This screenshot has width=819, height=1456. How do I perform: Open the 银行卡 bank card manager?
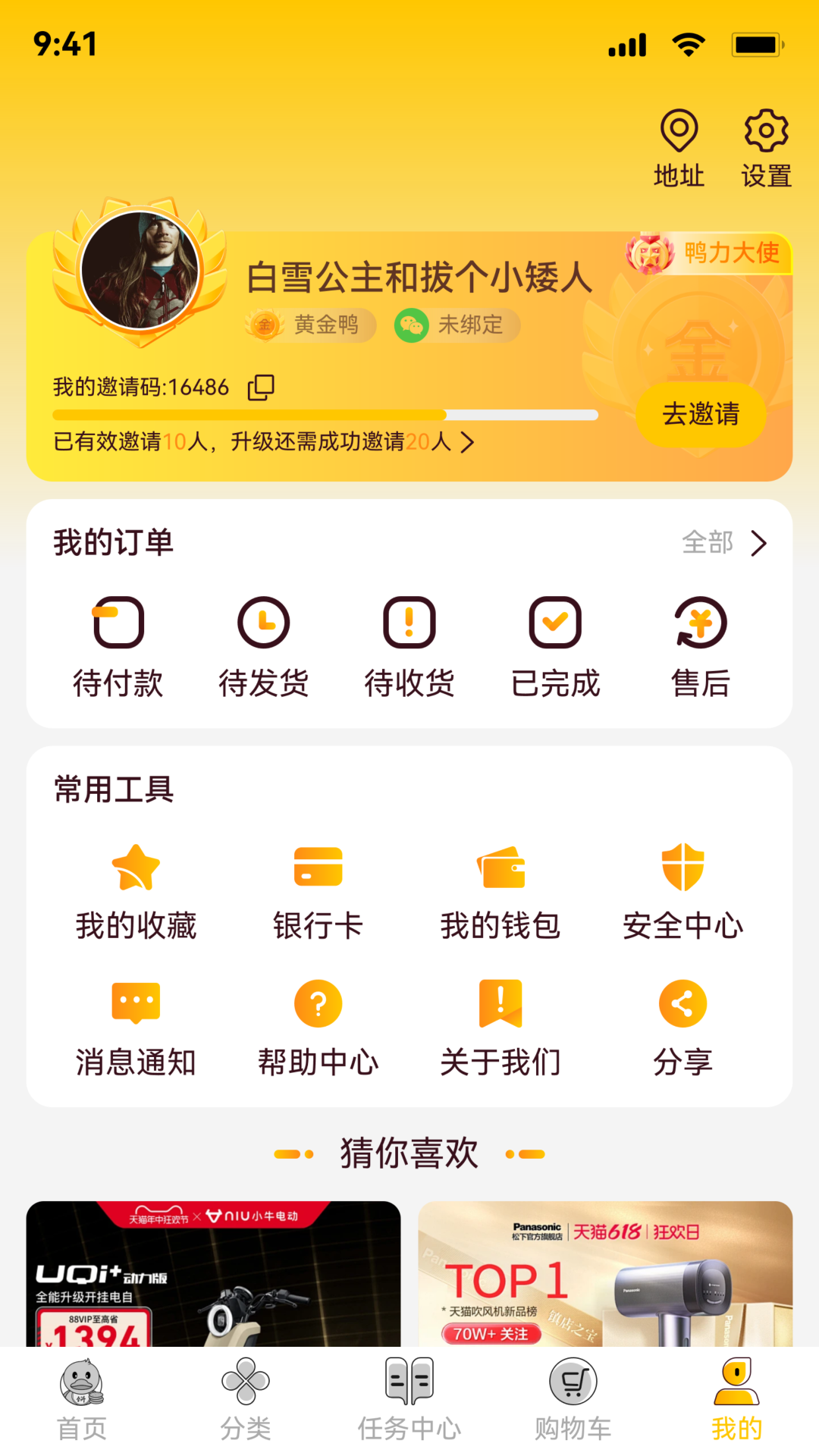(318, 891)
